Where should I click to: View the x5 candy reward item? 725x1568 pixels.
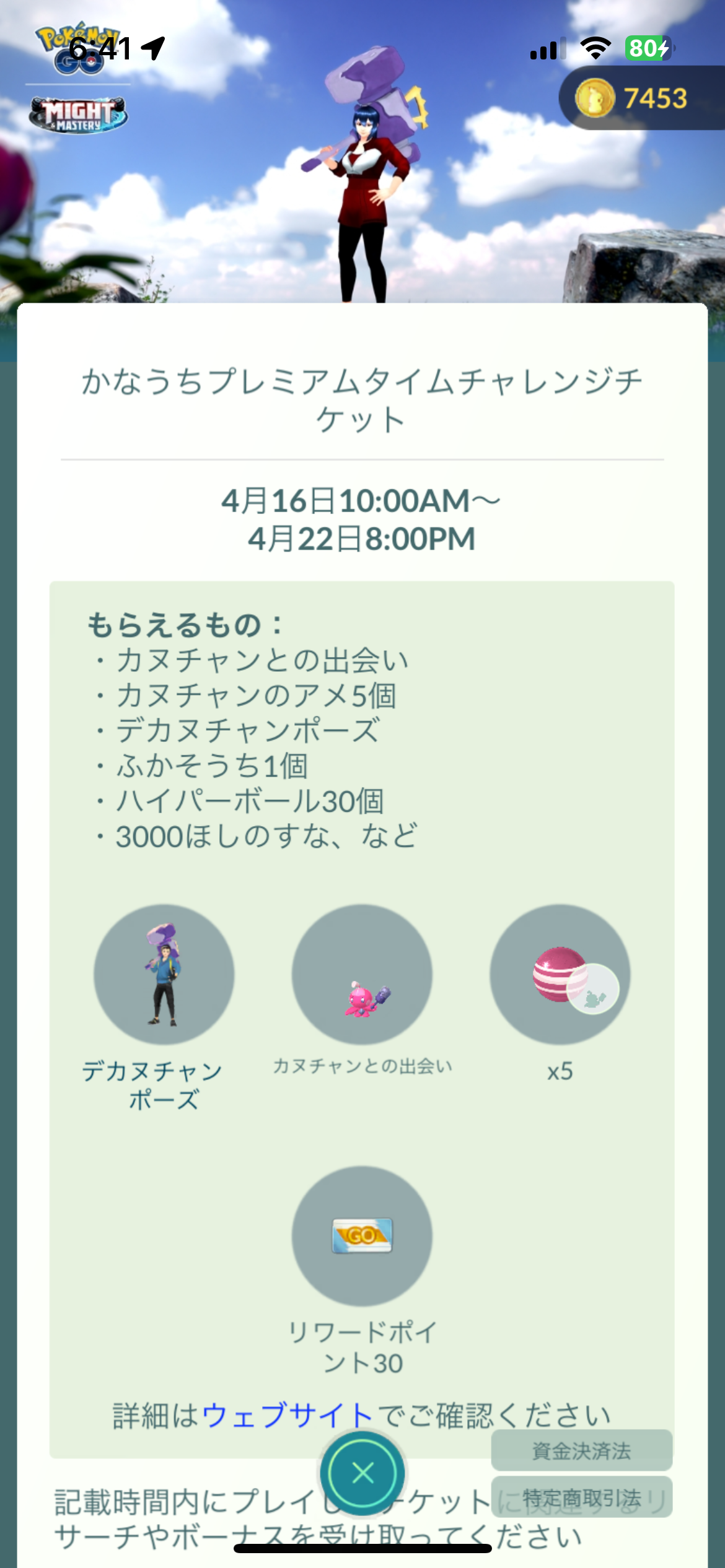[x=560, y=974]
